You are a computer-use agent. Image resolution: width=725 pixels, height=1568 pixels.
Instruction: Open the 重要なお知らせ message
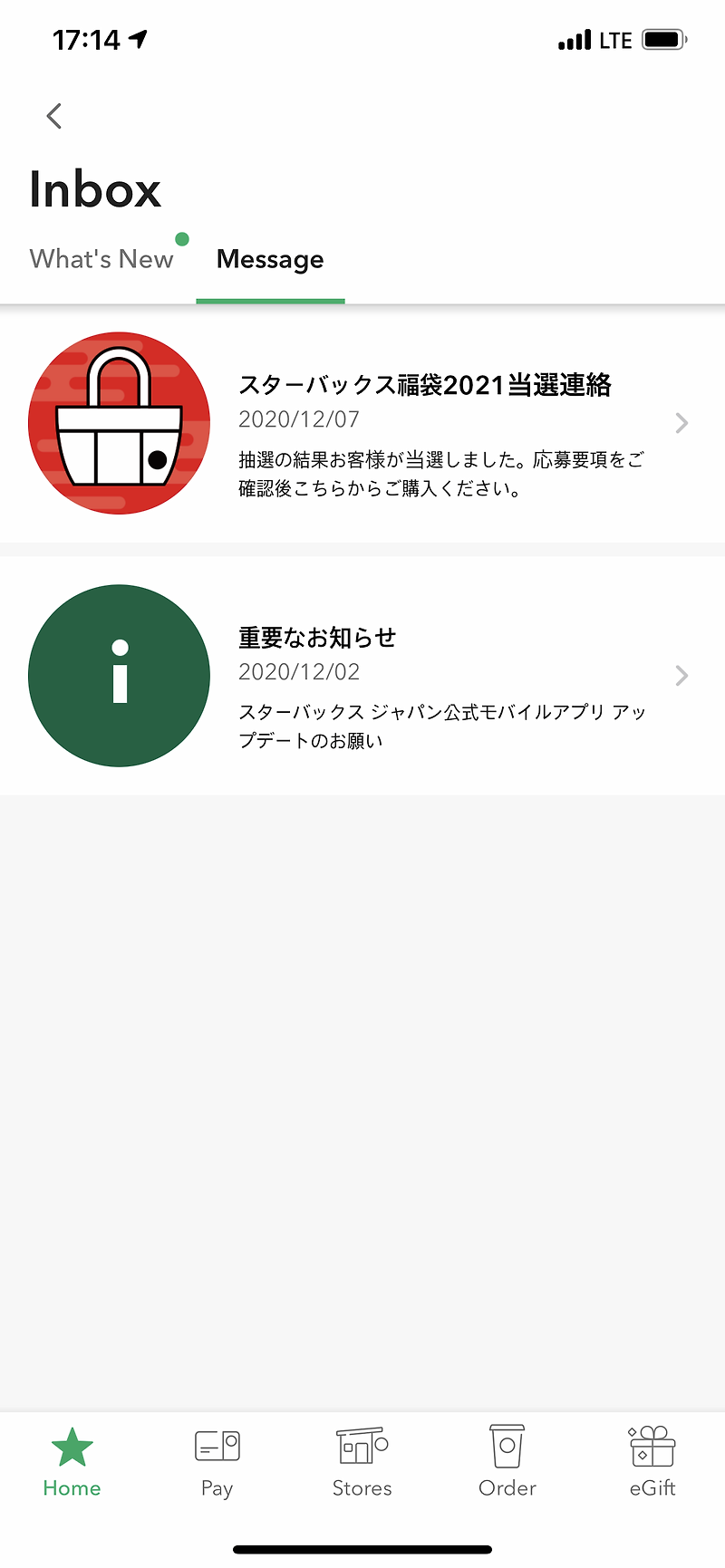point(362,676)
